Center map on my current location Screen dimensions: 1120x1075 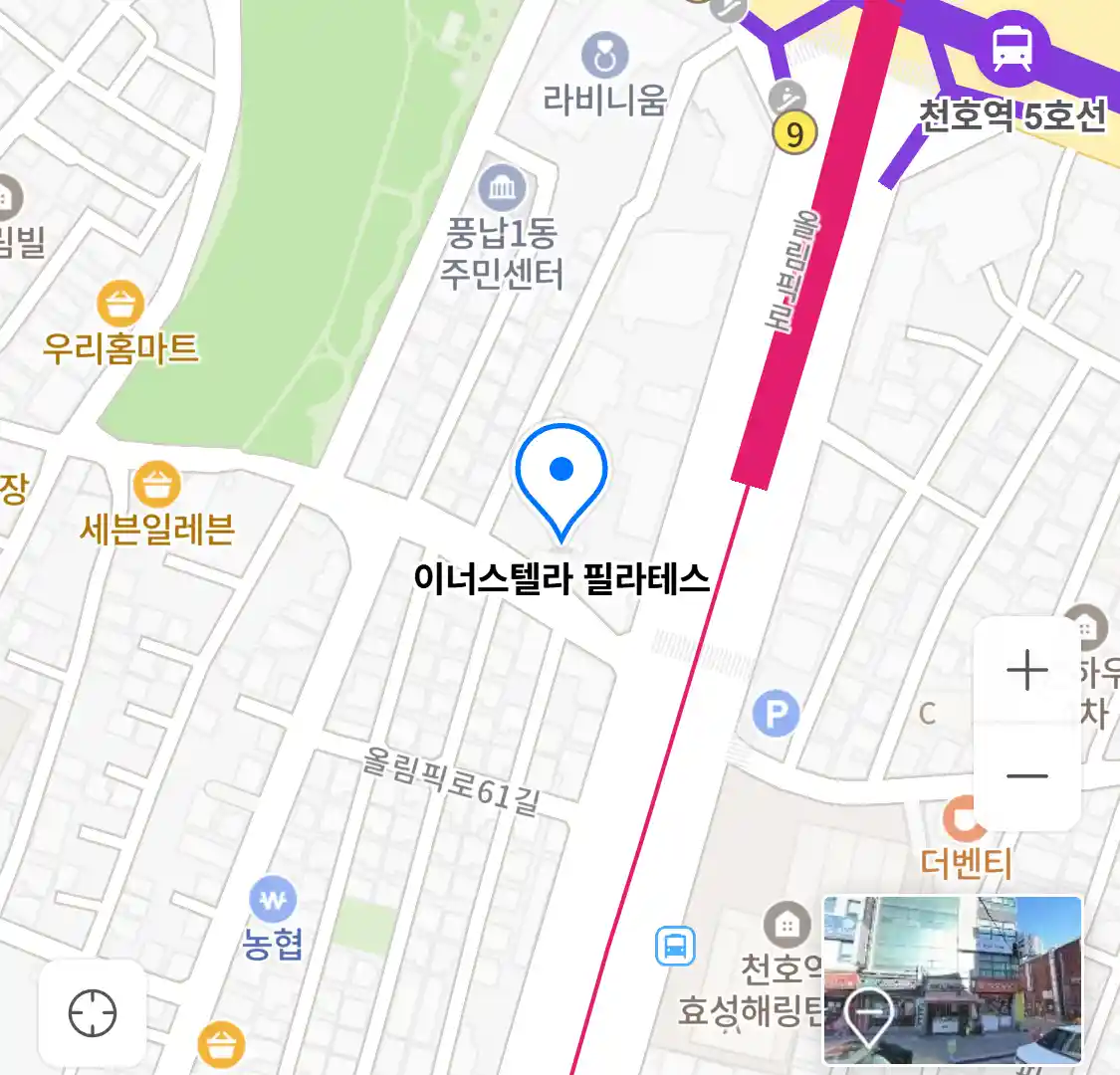[93, 1014]
